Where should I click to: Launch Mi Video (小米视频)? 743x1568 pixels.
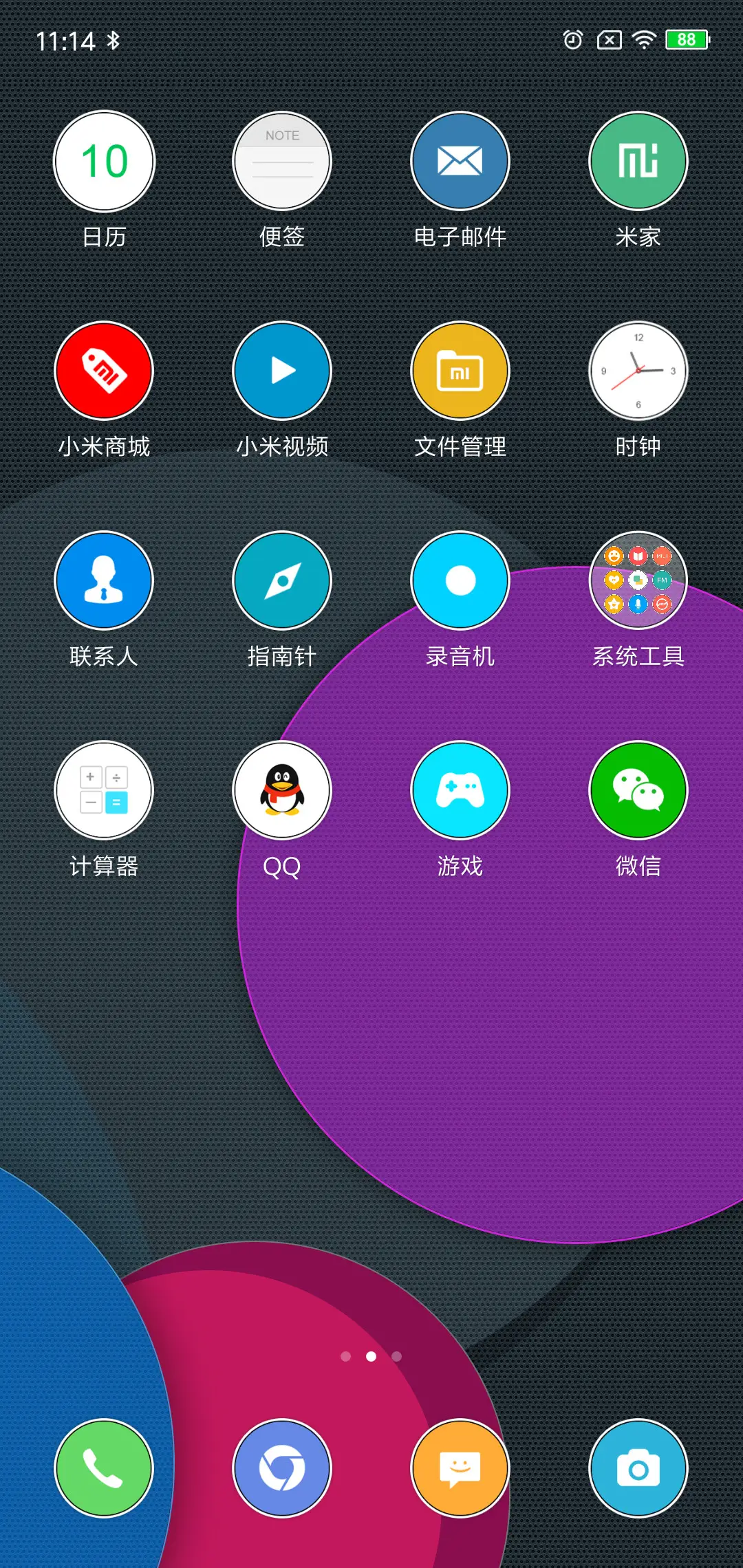tap(282, 371)
